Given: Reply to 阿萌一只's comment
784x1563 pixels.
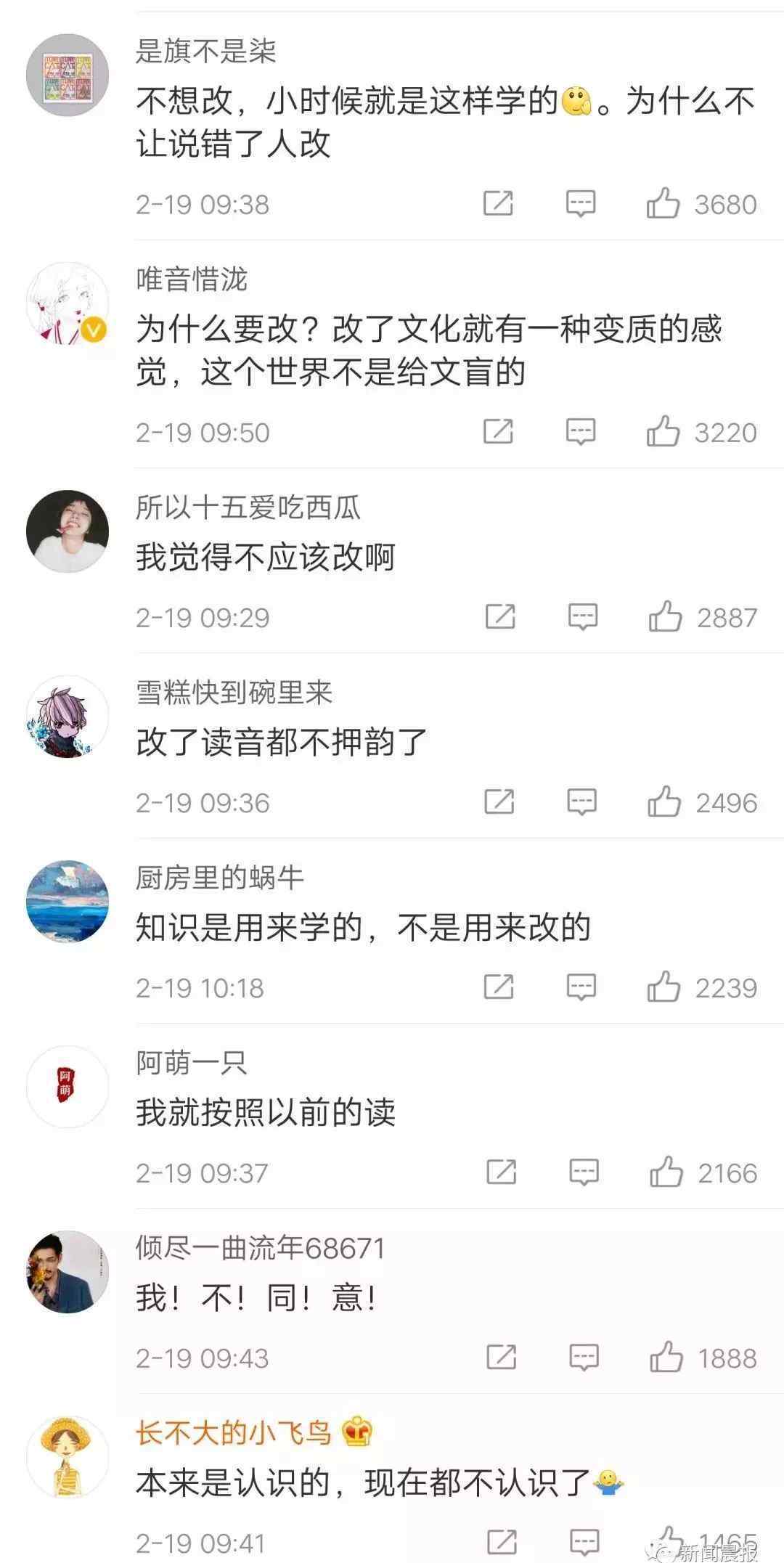Looking at the screenshot, I should coord(584,1172).
